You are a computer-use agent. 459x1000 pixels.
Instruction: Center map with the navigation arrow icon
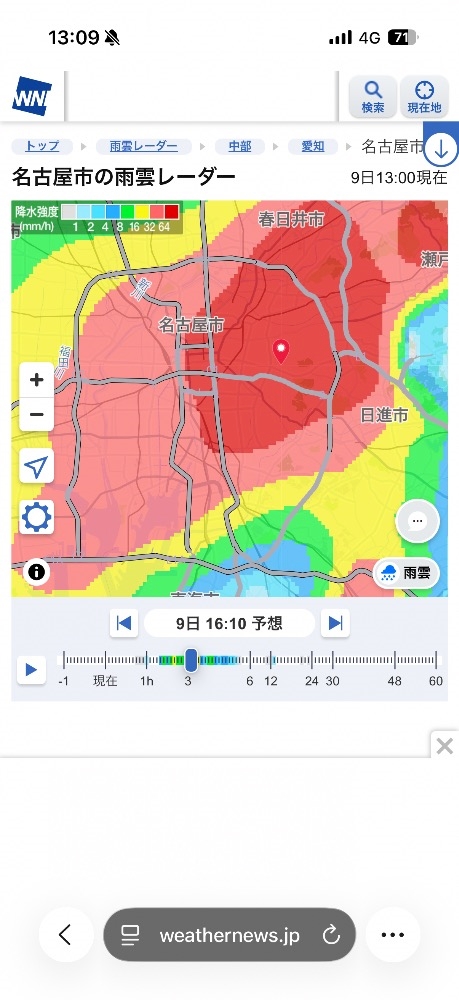point(36,467)
